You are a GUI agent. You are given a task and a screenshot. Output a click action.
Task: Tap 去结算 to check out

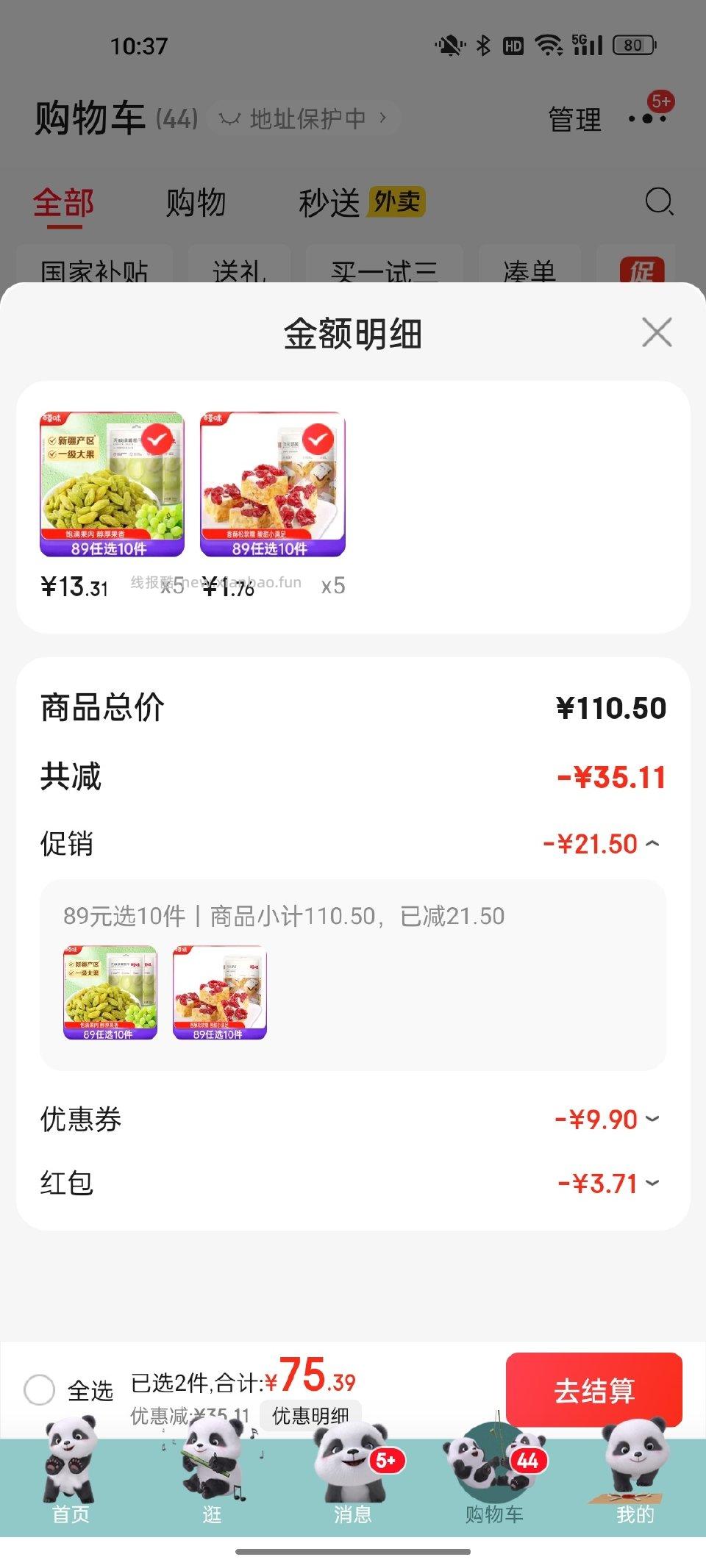coord(593,1389)
